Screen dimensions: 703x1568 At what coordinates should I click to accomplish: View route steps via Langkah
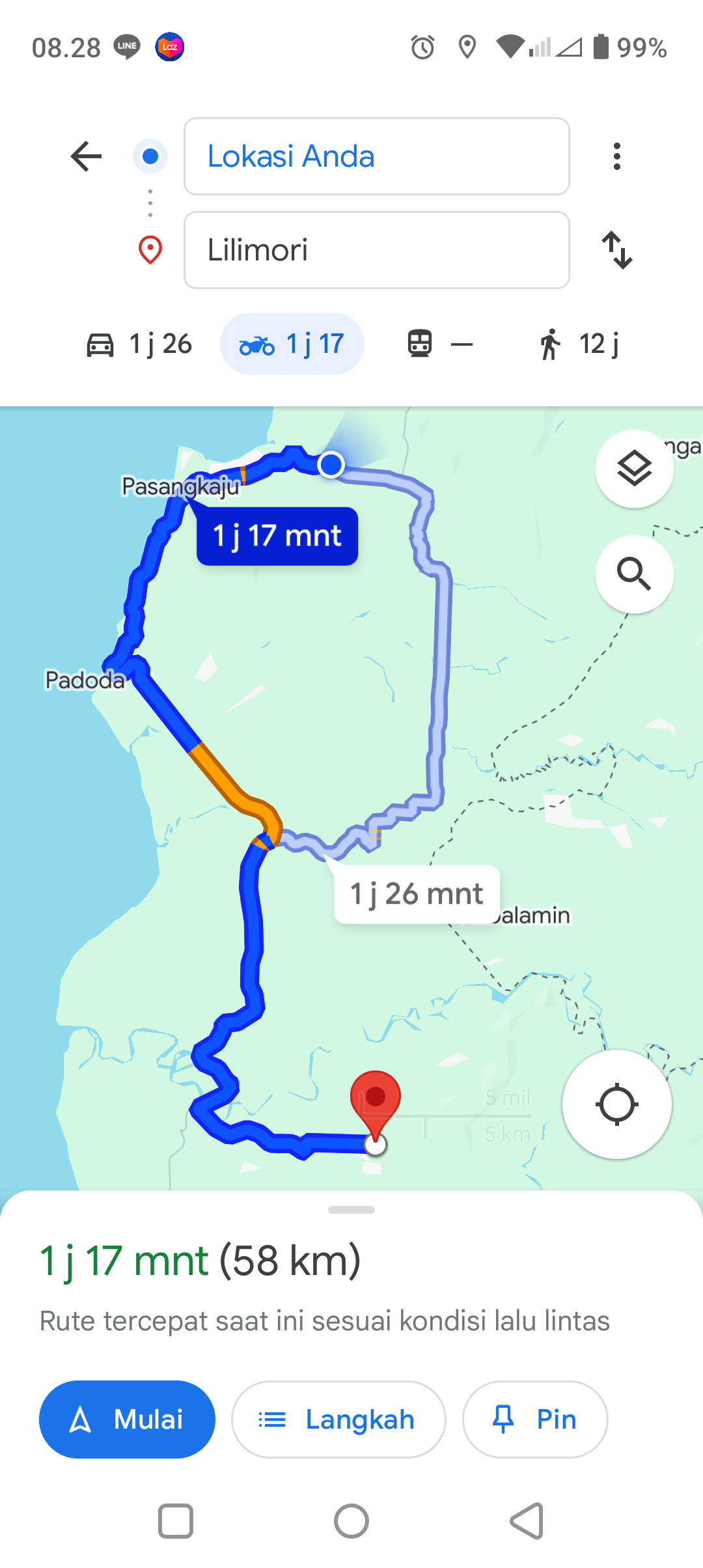pos(338,1420)
